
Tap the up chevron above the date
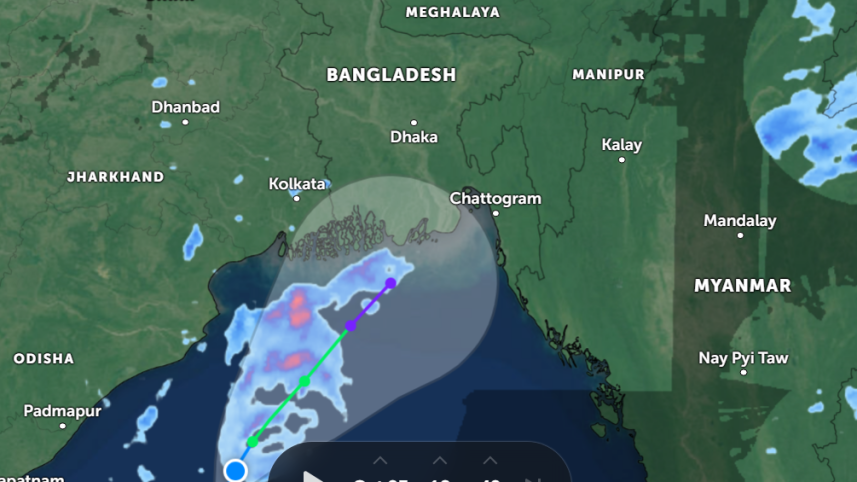pyautogui.click(x=380, y=461)
